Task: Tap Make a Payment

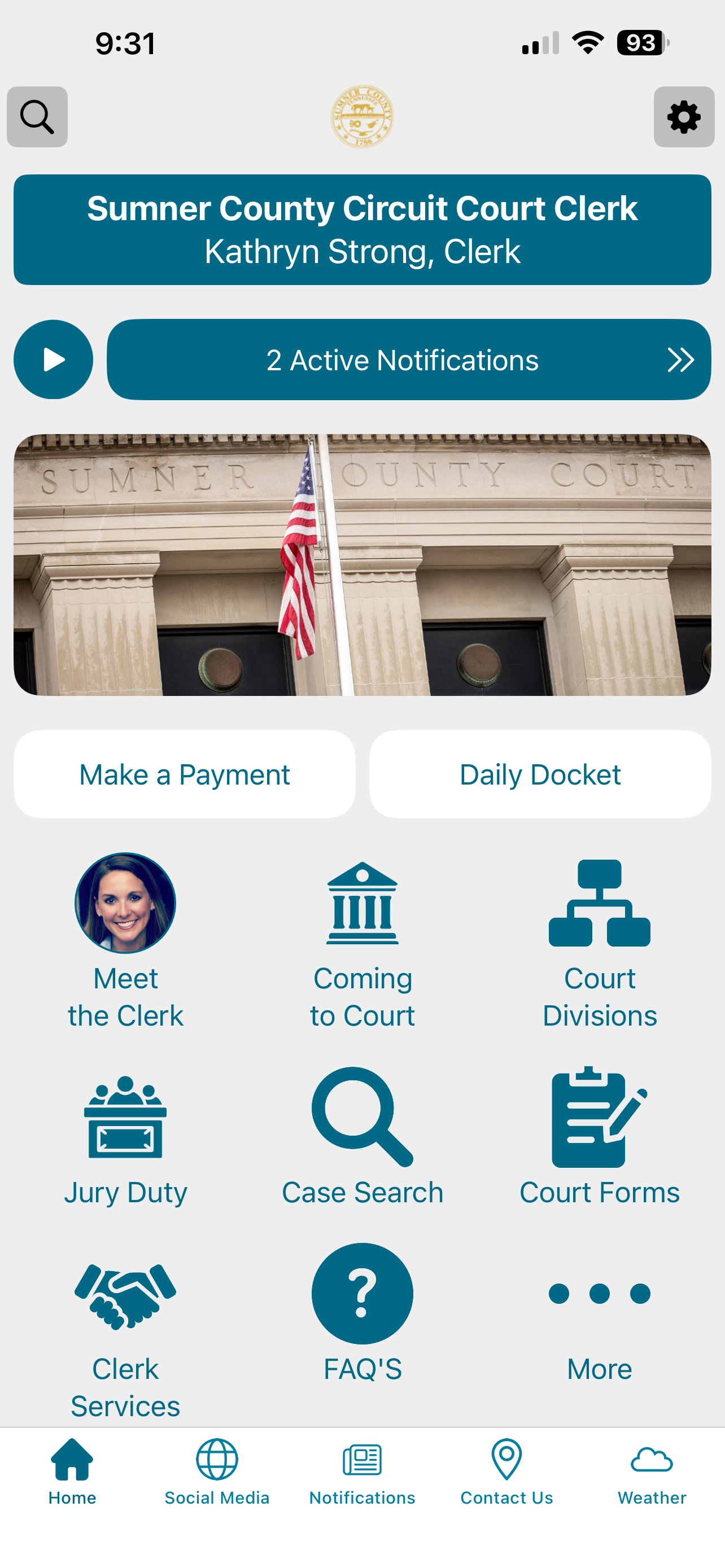Action: click(184, 774)
